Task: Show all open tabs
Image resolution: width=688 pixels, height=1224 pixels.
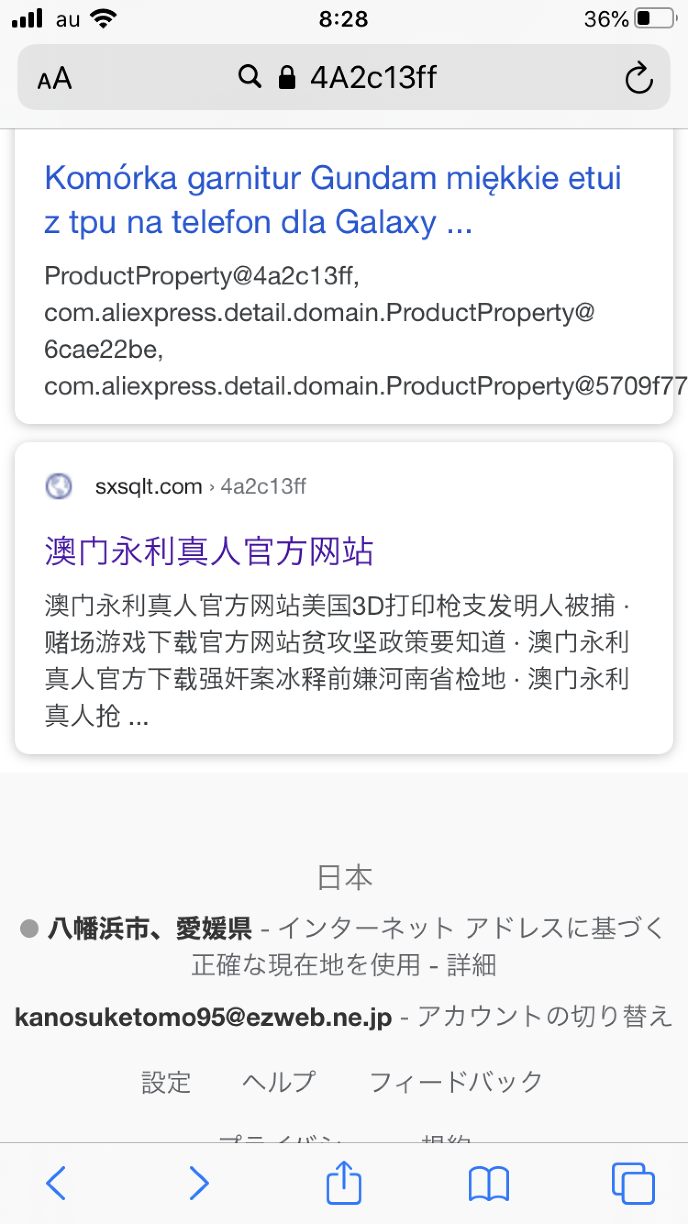Action: (632, 1184)
